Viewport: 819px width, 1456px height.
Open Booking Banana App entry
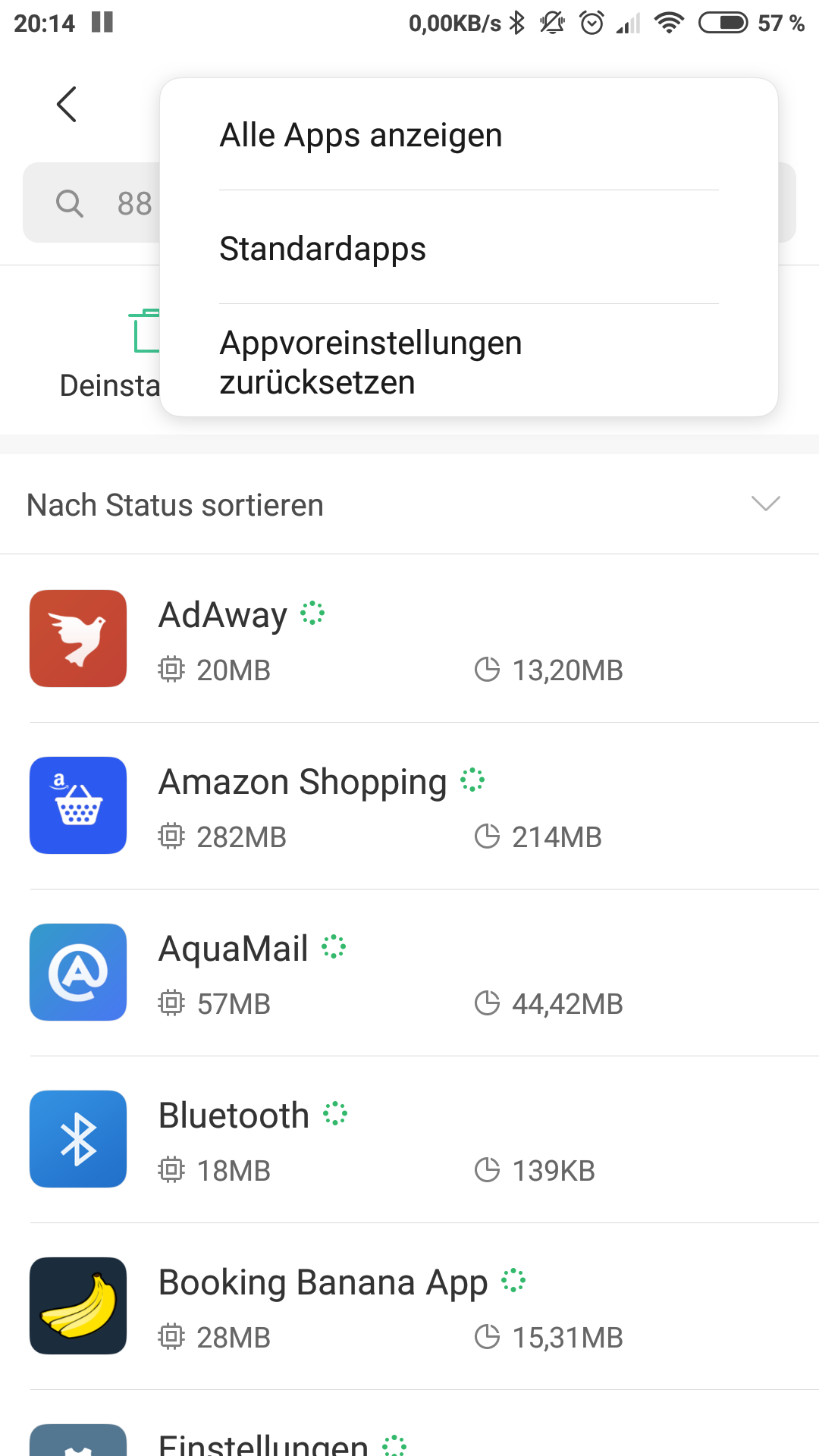[x=409, y=1306]
